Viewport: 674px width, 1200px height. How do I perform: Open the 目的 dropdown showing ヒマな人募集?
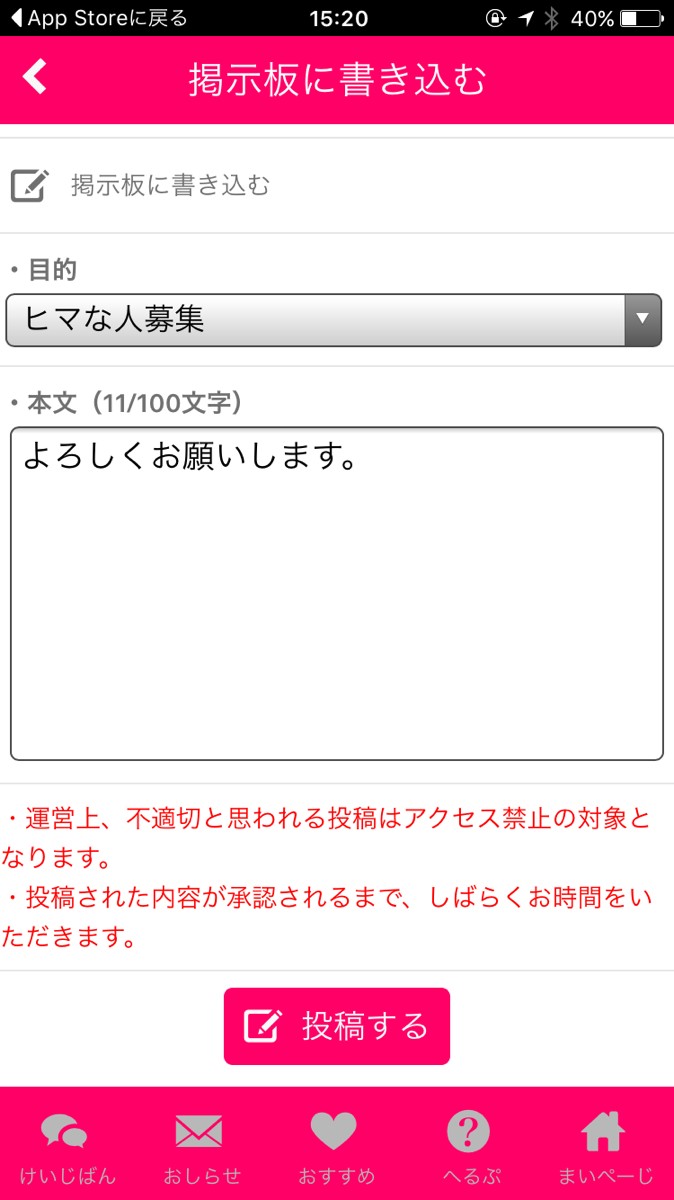click(334, 320)
